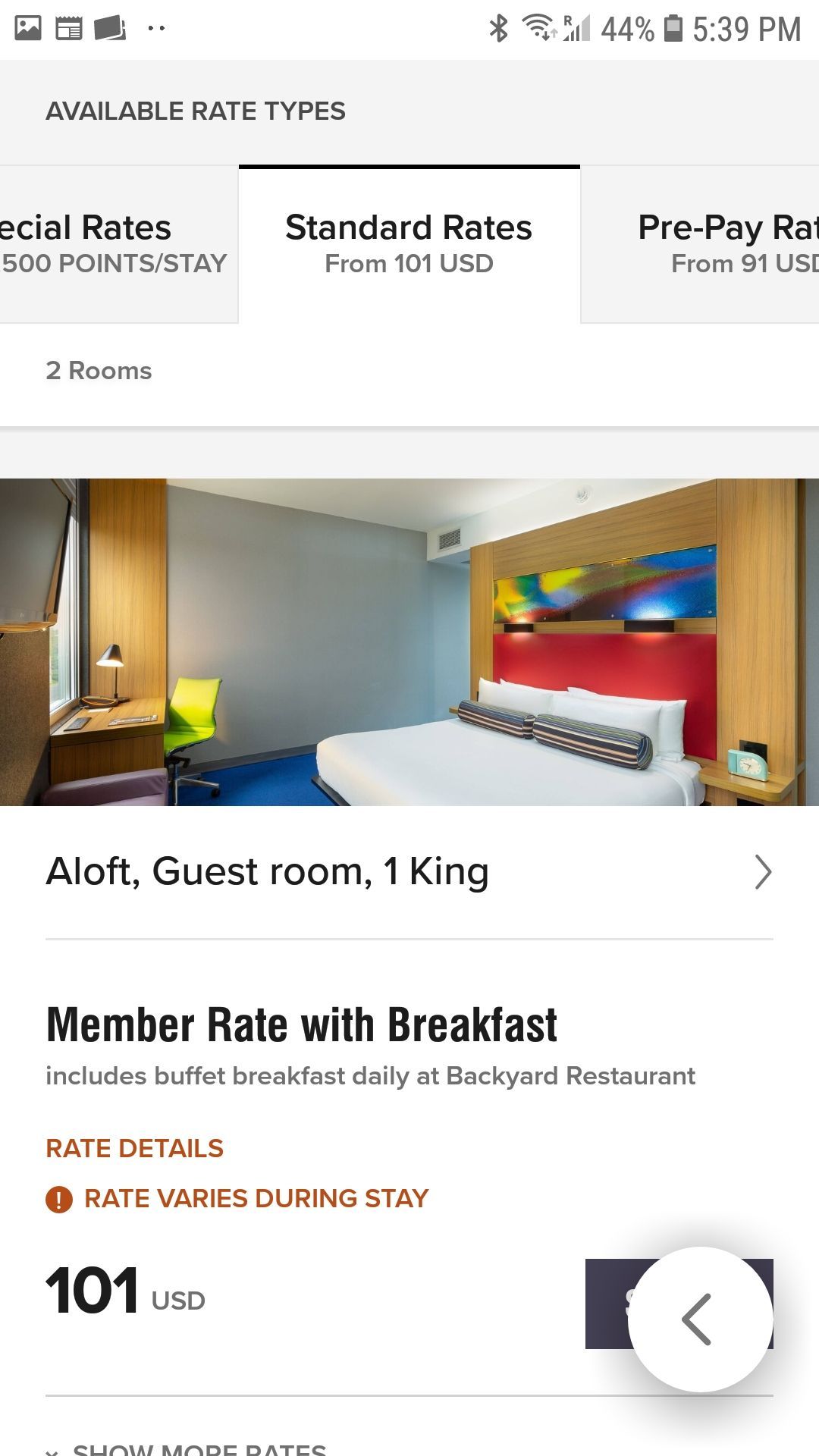Switch to the Pre-Pay Rates tab
This screenshot has height=1456, width=819.
(x=700, y=244)
